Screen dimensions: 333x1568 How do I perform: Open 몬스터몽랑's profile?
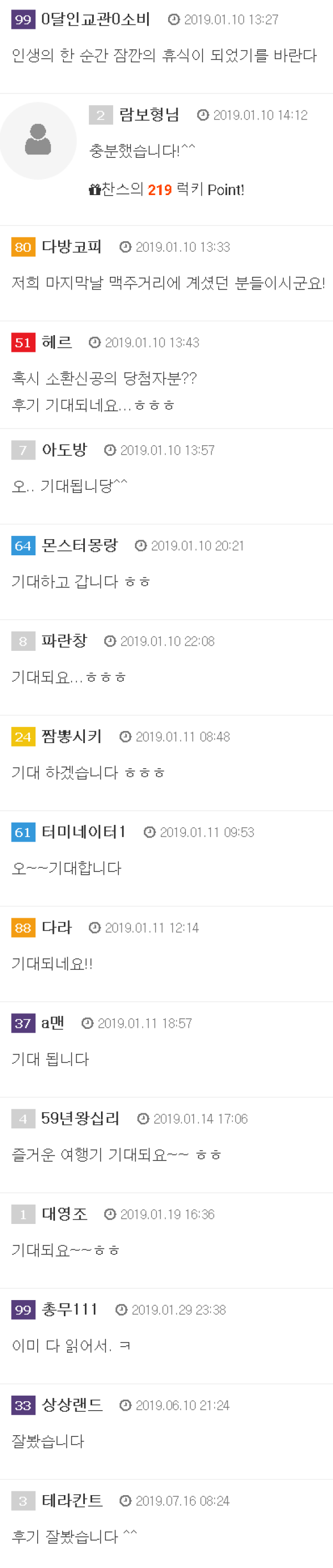click(x=79, y=545)
